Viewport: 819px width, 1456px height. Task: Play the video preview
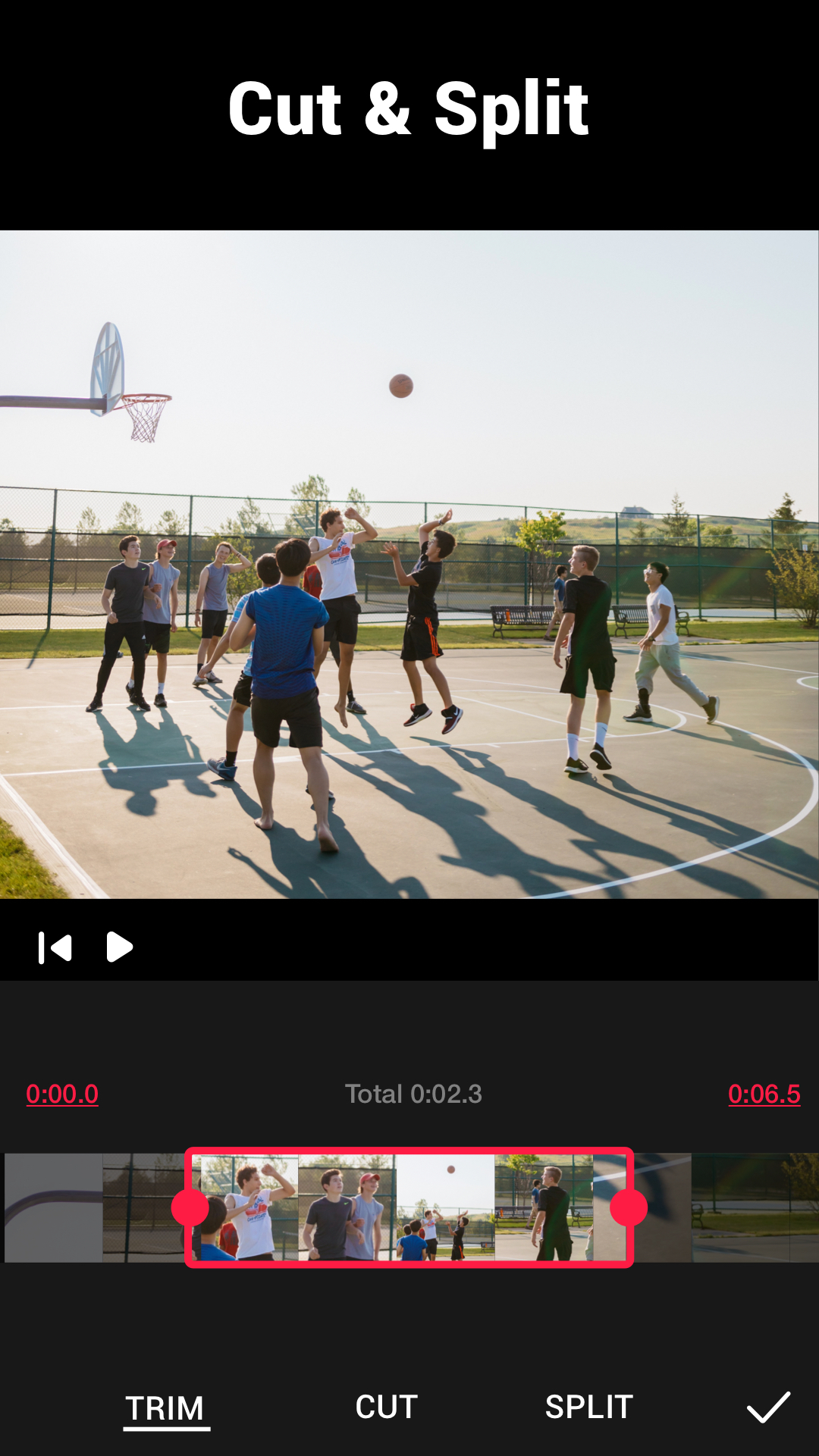point(119,947)
